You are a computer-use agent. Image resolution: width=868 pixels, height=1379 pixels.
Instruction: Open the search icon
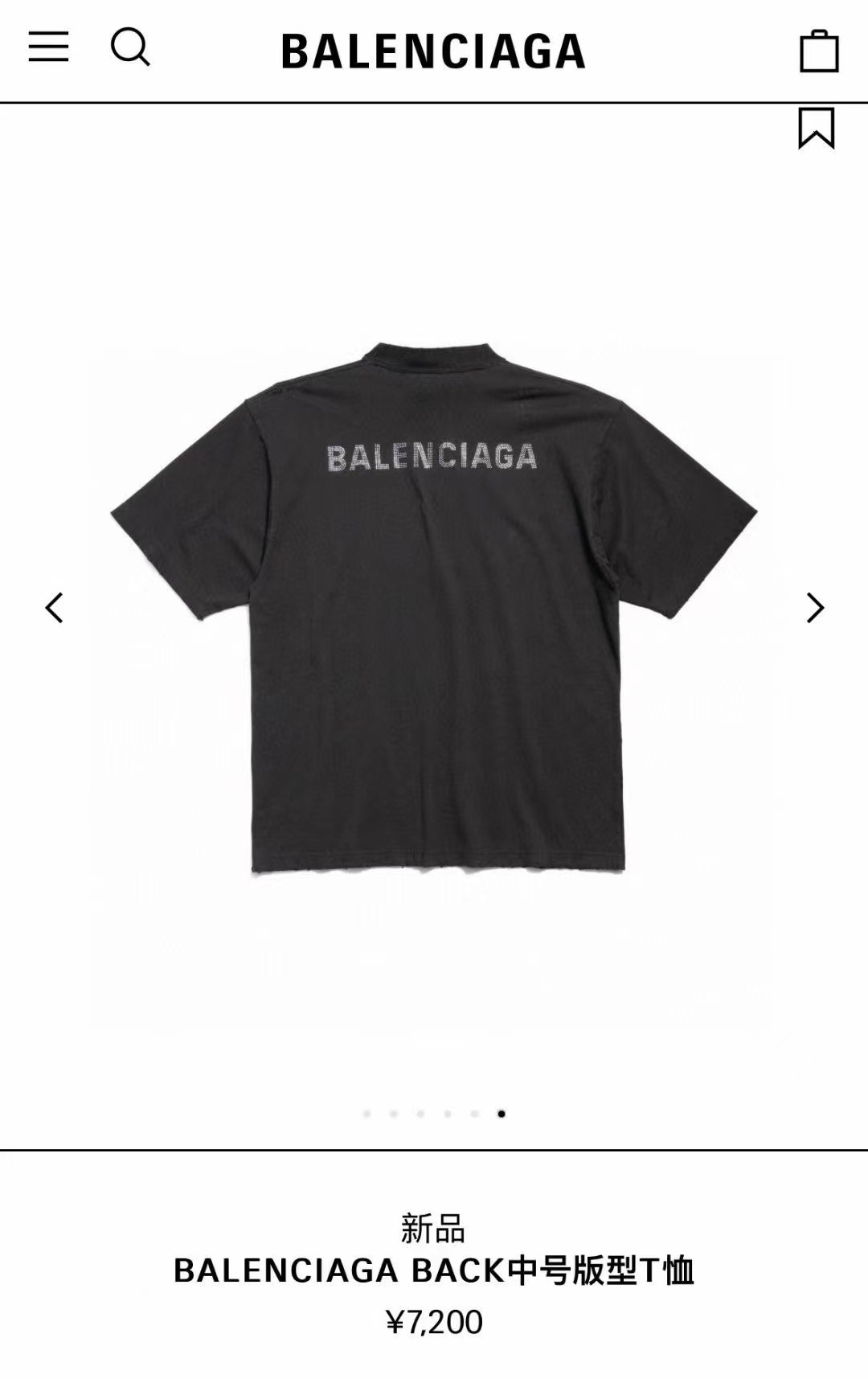point(130,47)
